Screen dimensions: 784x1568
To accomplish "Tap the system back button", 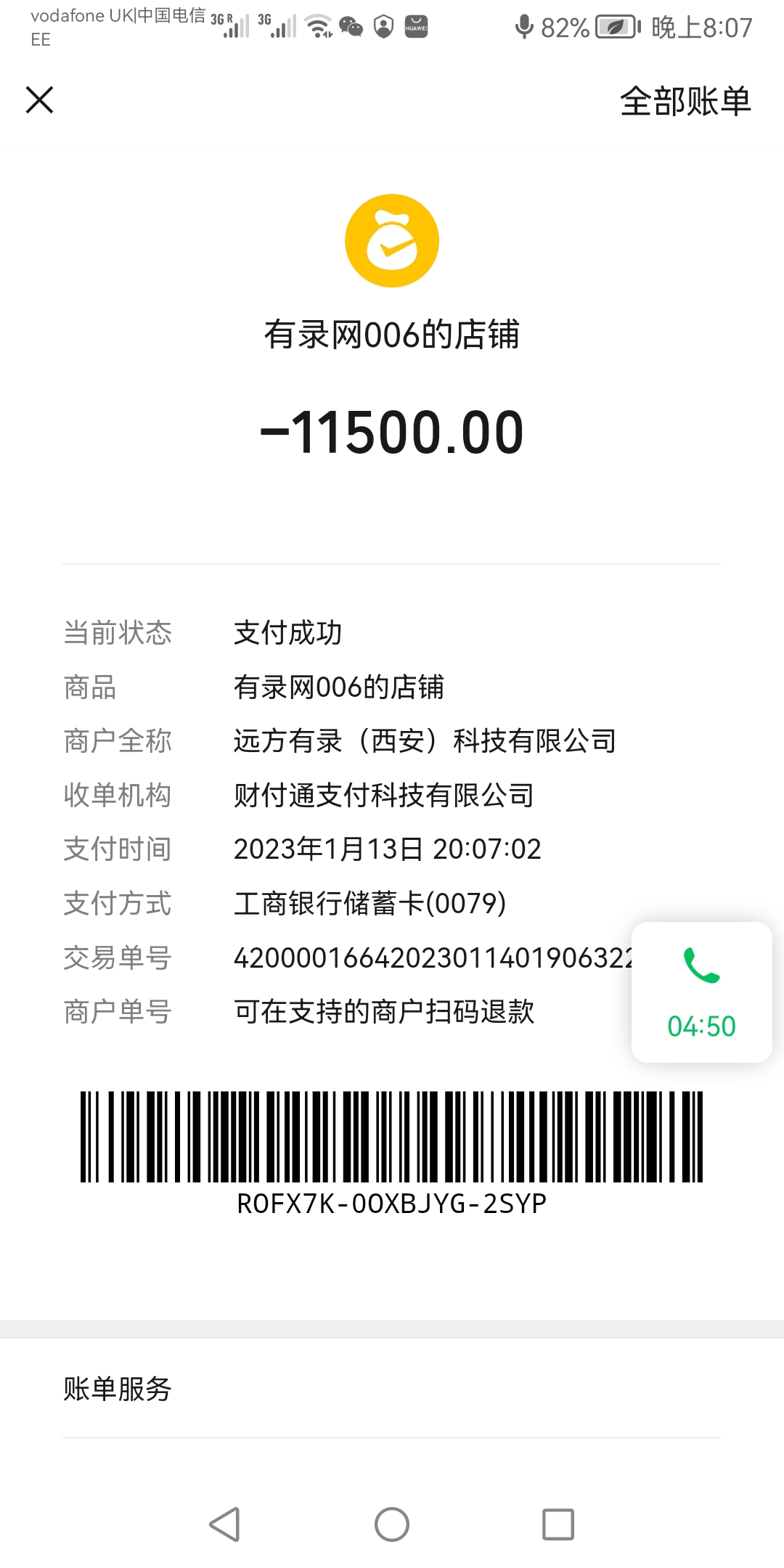I will [x=225, y=1524].
